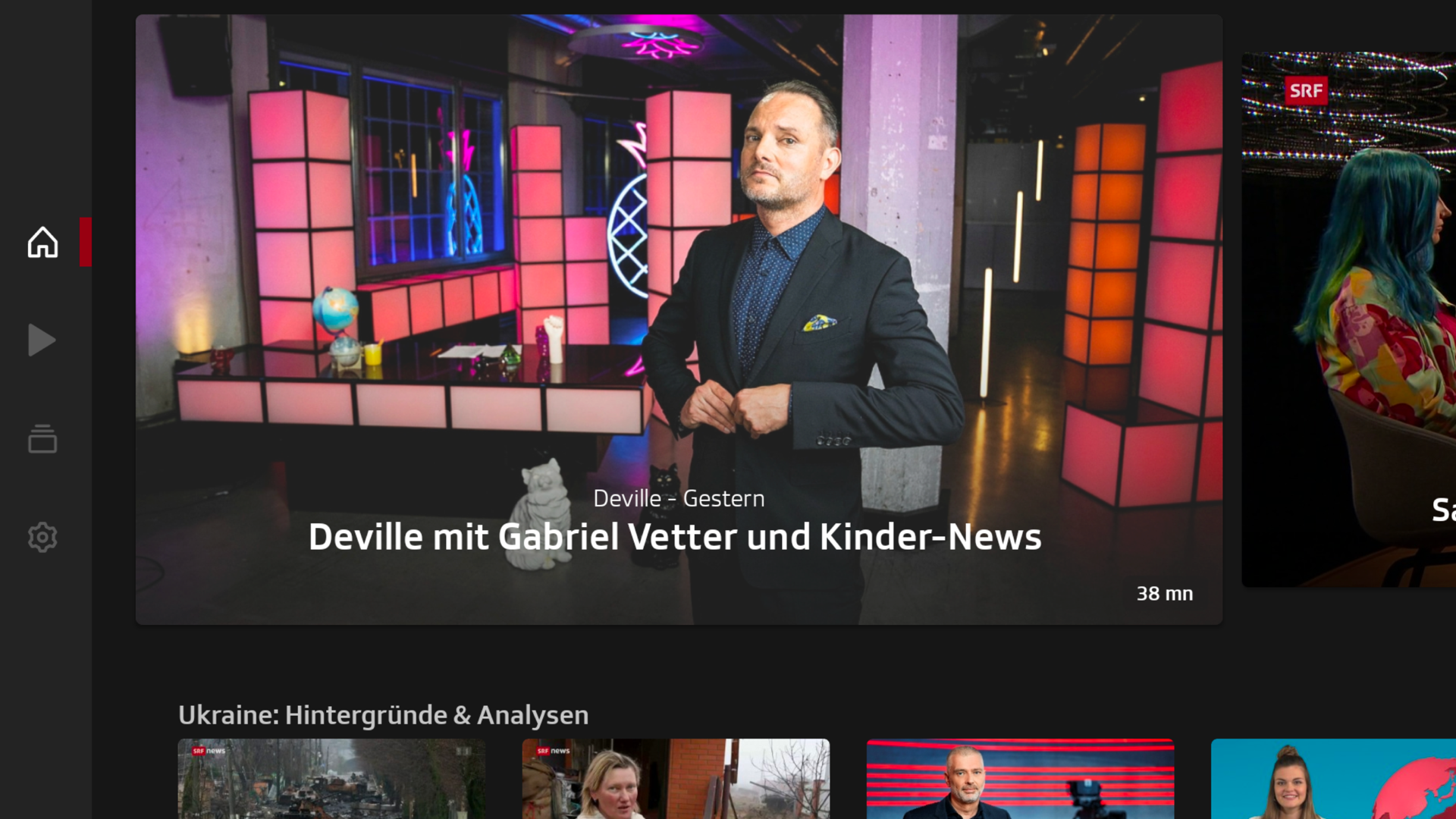The image size is (1456, 819).
Task: Open Ukraine video showing destroyed street
Action: coord(331,779)
